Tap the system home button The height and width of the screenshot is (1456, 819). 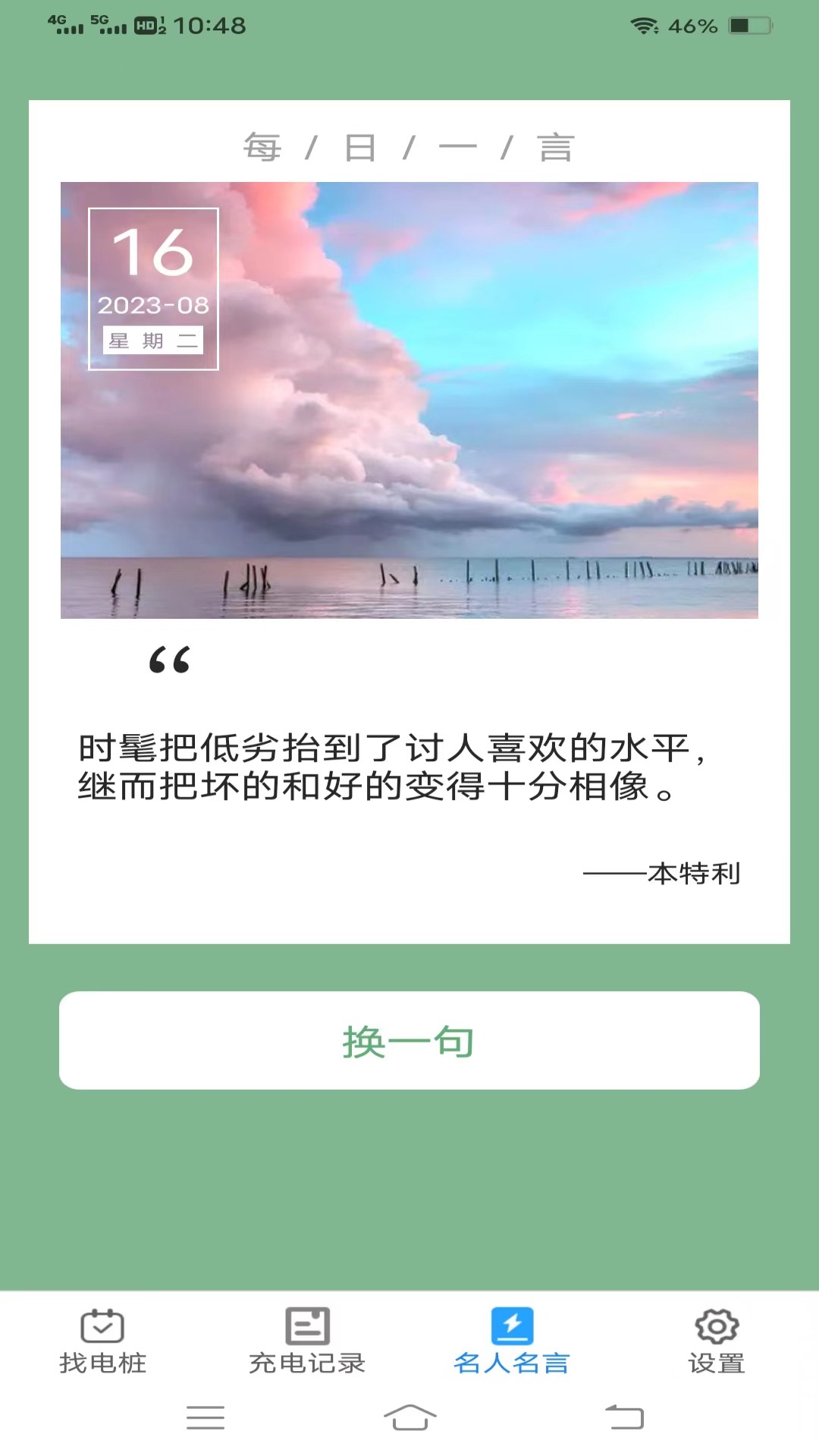coord(409,1417)
